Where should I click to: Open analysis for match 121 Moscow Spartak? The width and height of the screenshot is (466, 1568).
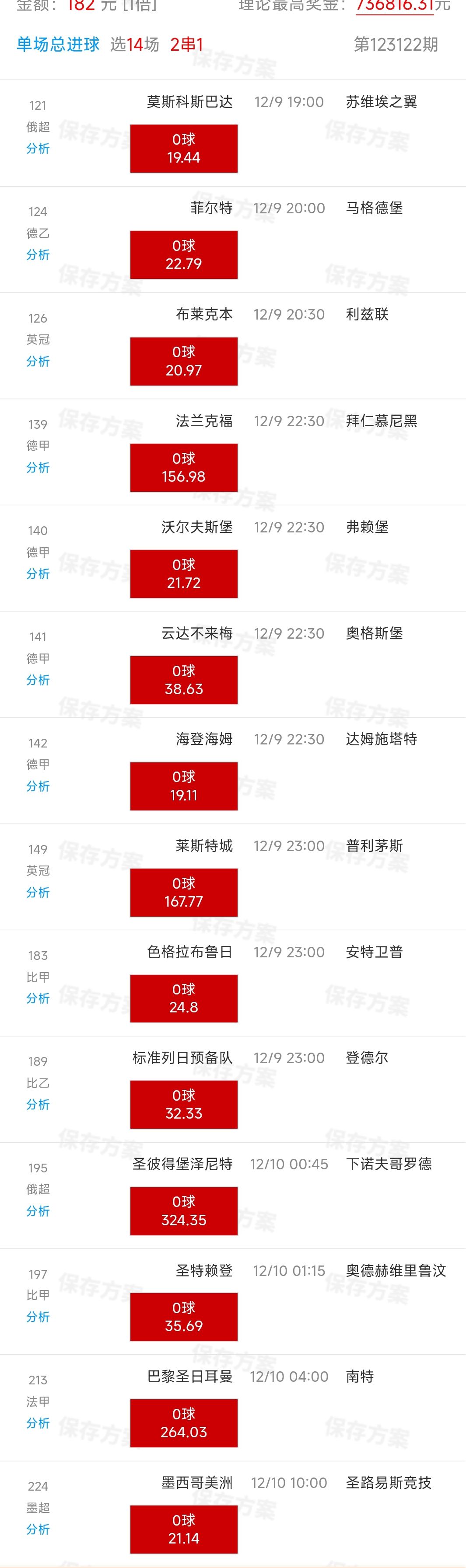(38, 149)
